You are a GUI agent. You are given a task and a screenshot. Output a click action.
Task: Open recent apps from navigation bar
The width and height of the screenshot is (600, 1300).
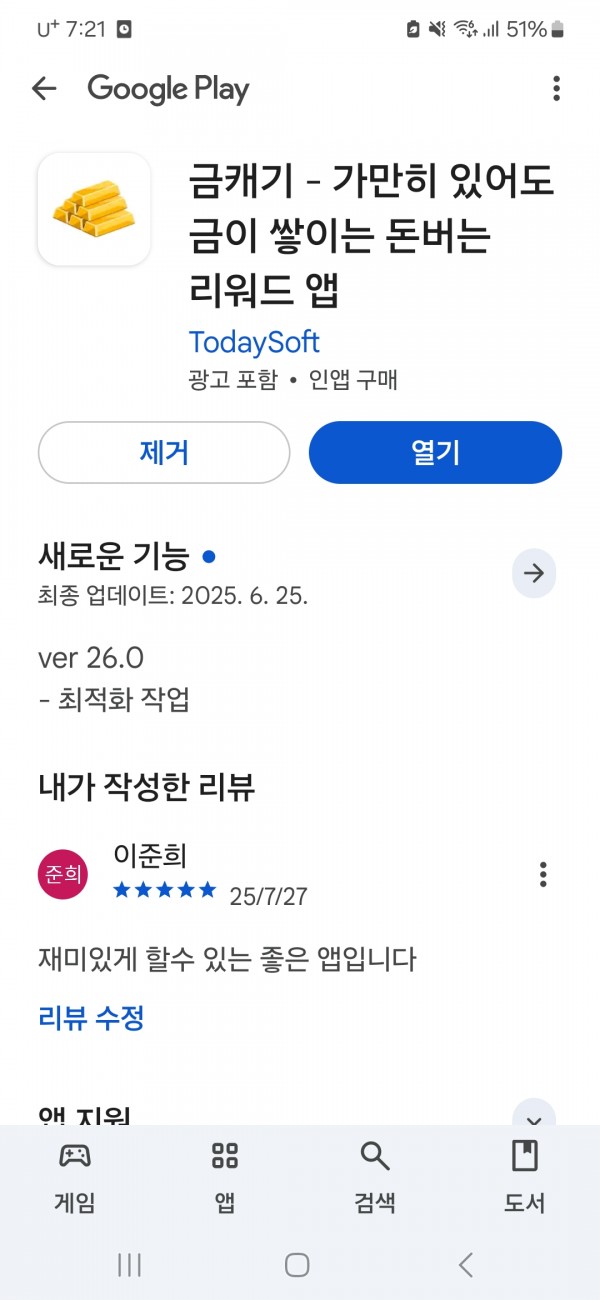[x=129, y=1265]
